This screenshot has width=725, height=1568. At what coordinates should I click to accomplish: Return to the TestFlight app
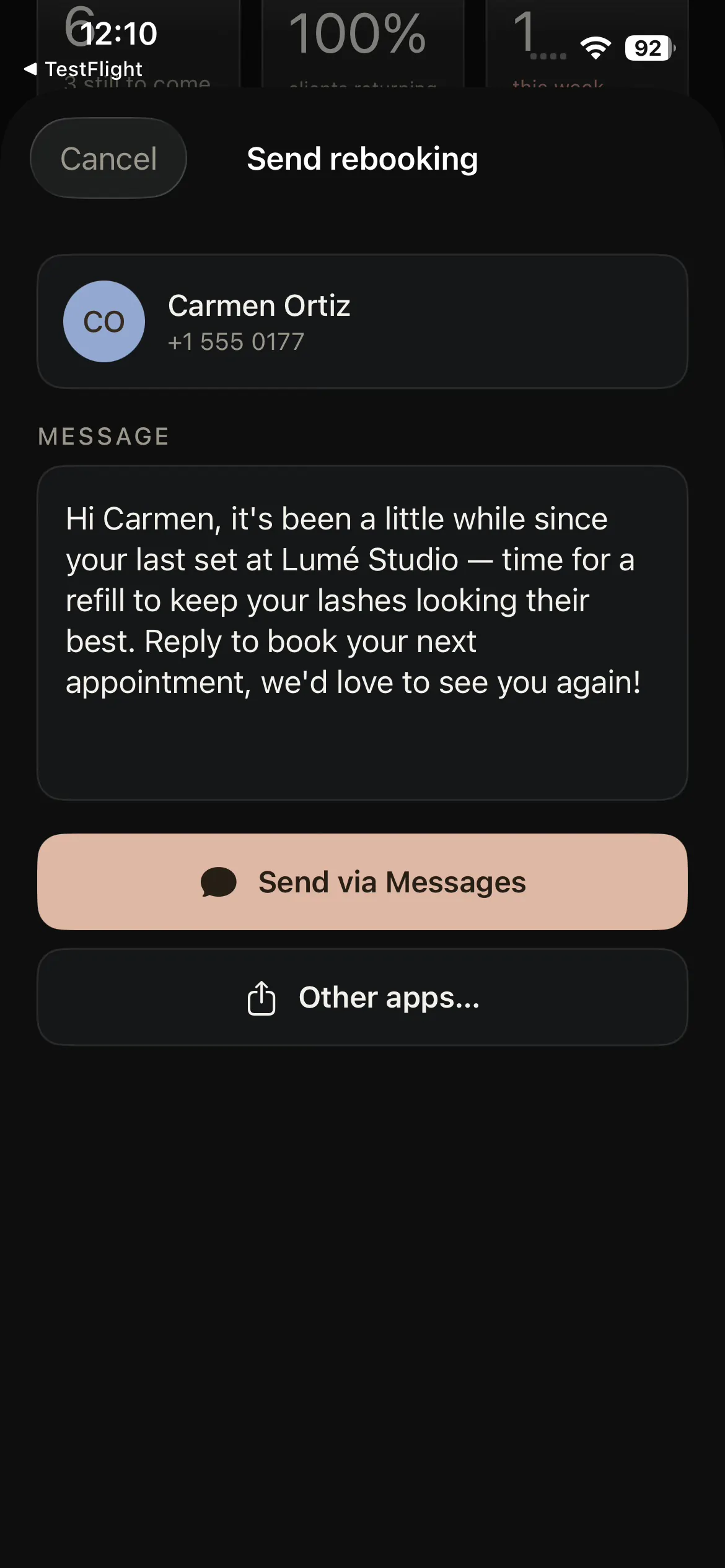tap(83, 69)
